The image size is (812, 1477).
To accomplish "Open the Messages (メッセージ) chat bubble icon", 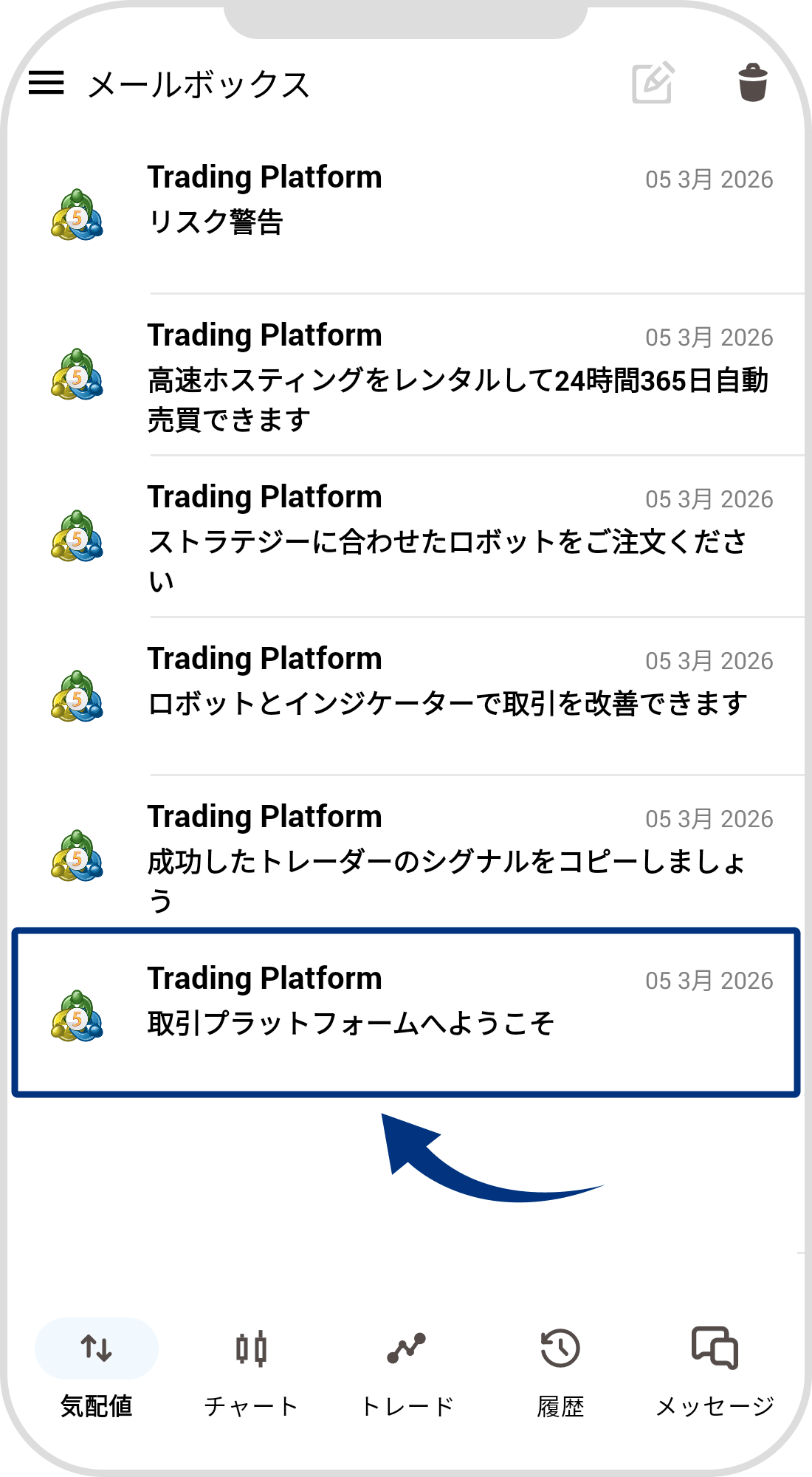I will pyautogui.click(x=713, y=1346).
